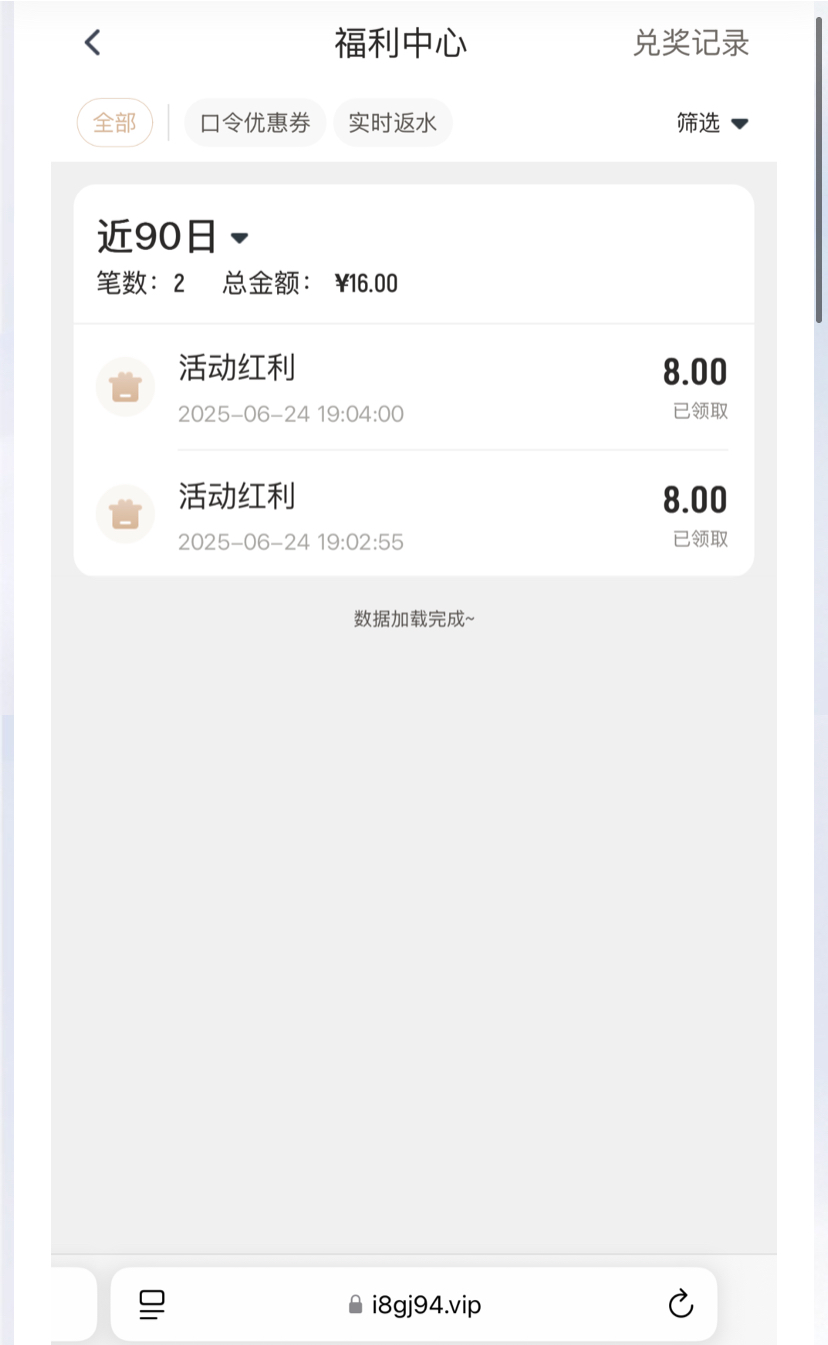This screenshot has height=1345, width=828.
Task: Tap the i8gj94.vip address bar
Action: tap(415, 1304)
